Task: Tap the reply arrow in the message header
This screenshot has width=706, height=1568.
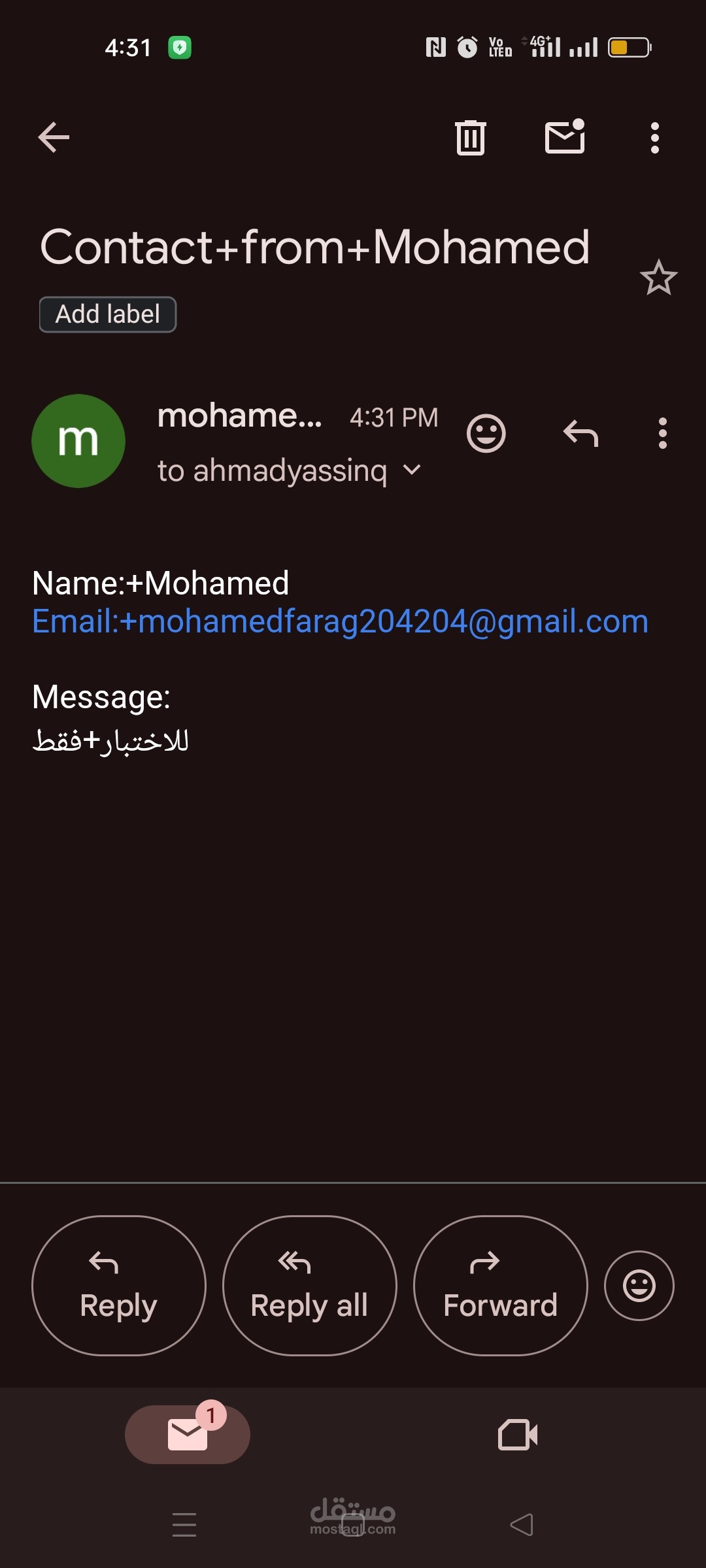Action: pos(580,433)
